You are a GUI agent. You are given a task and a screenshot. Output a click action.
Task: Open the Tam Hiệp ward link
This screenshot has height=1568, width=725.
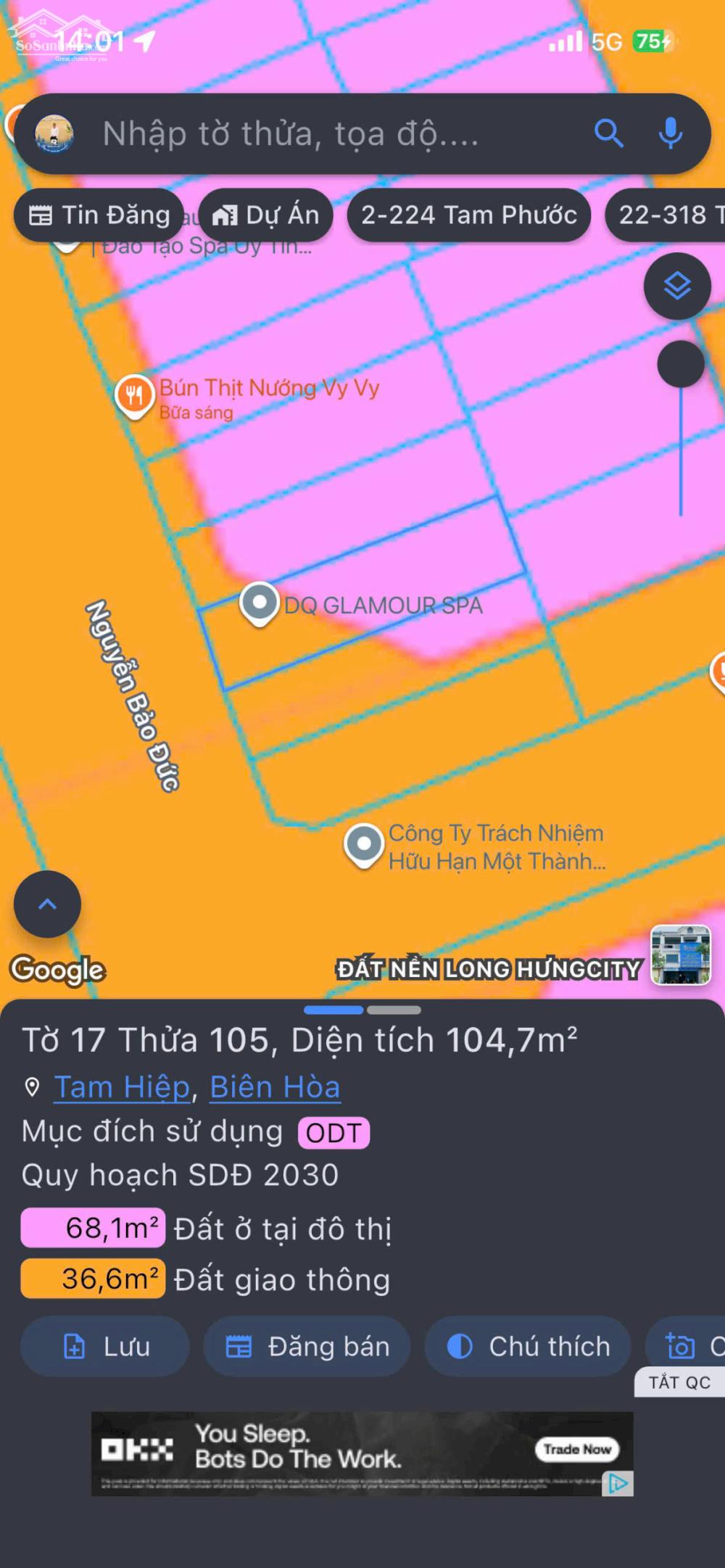click(122, 1086)
